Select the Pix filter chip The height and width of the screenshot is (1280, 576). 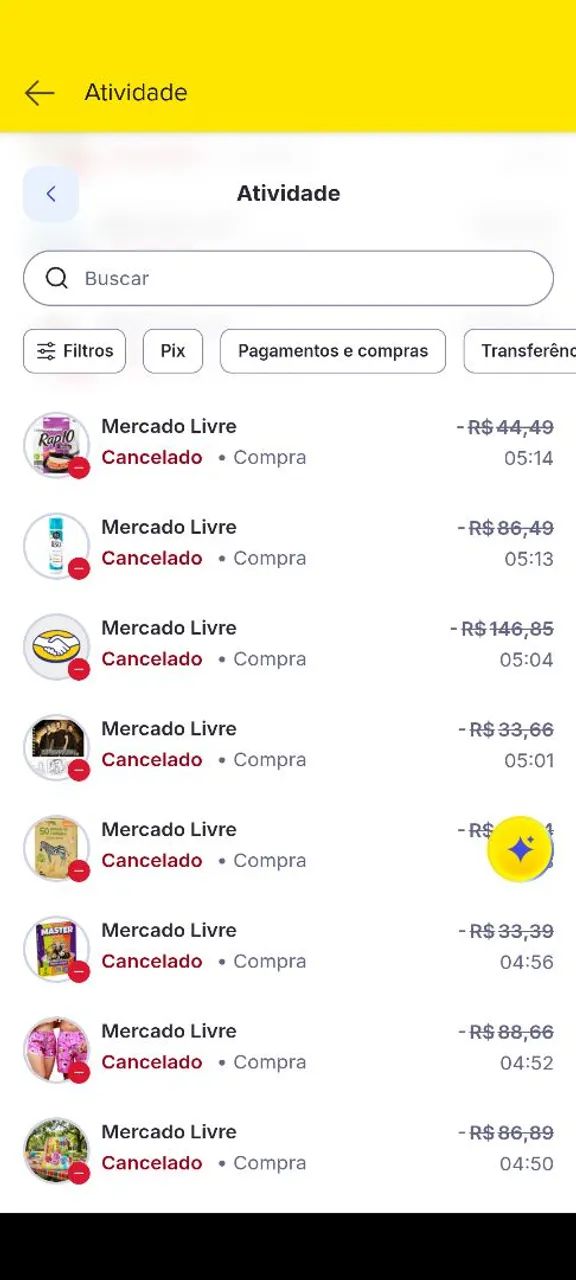tap(173, 351)
